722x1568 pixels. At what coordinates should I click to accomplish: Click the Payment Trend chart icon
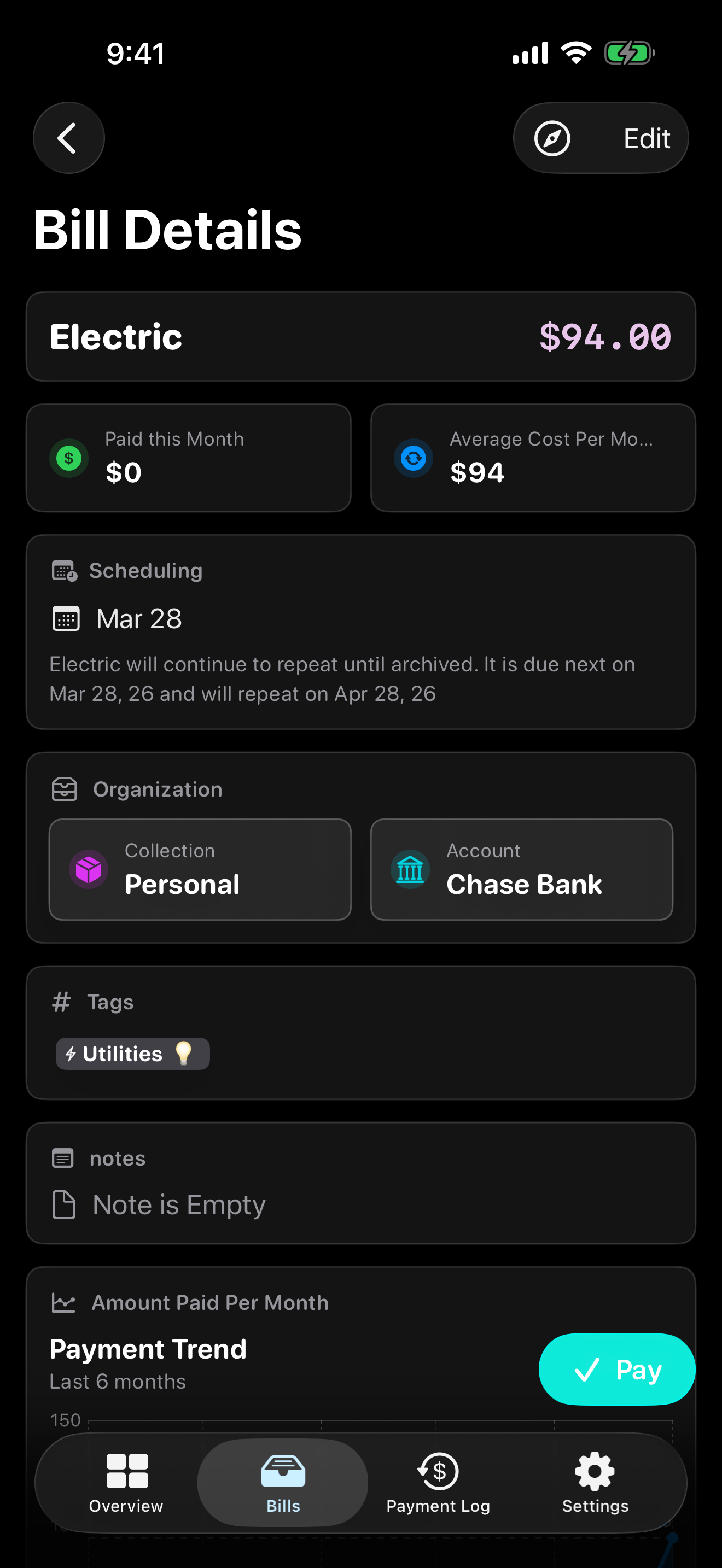coord(64,1302)
